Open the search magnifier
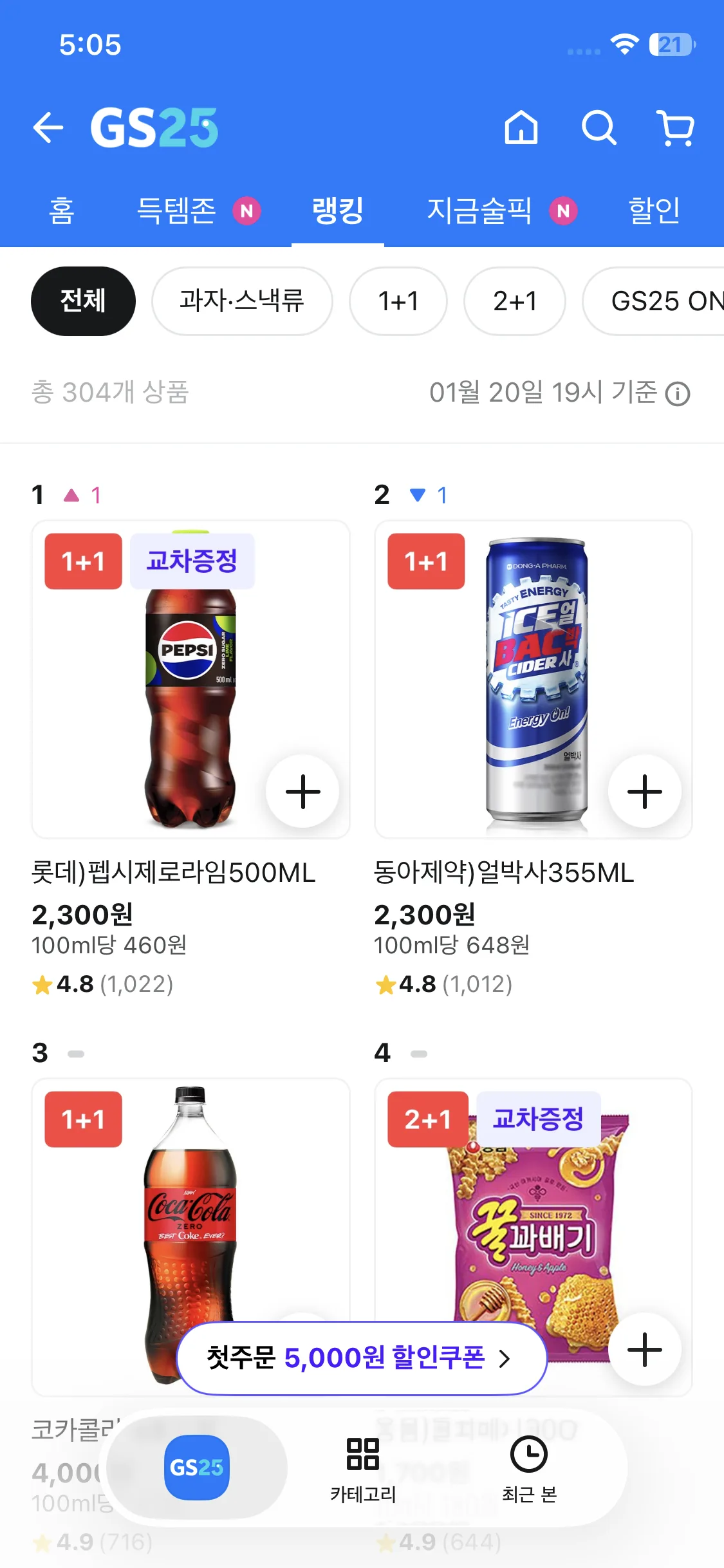The width and height of the screenshot is (724, 1568). coord(599,127)
